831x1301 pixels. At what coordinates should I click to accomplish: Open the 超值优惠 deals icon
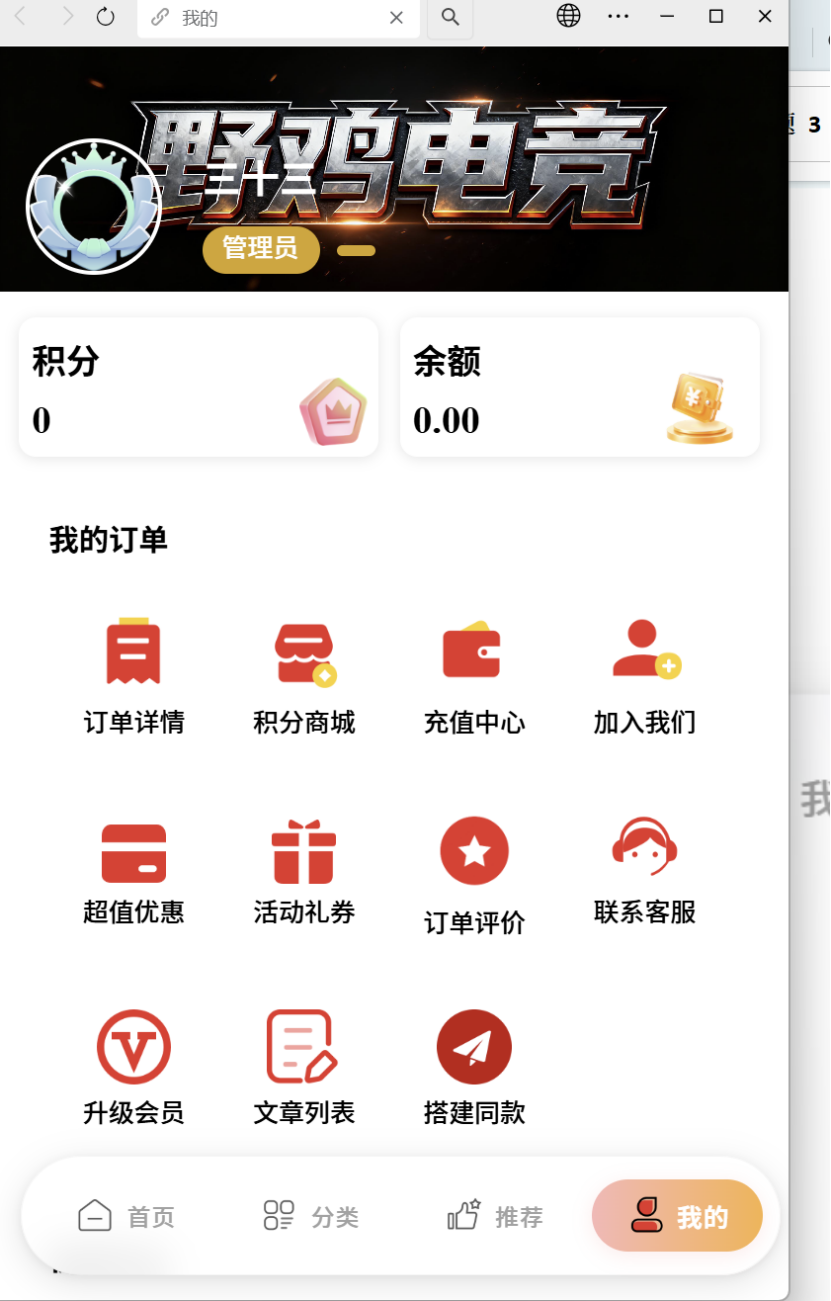[134, 869]
